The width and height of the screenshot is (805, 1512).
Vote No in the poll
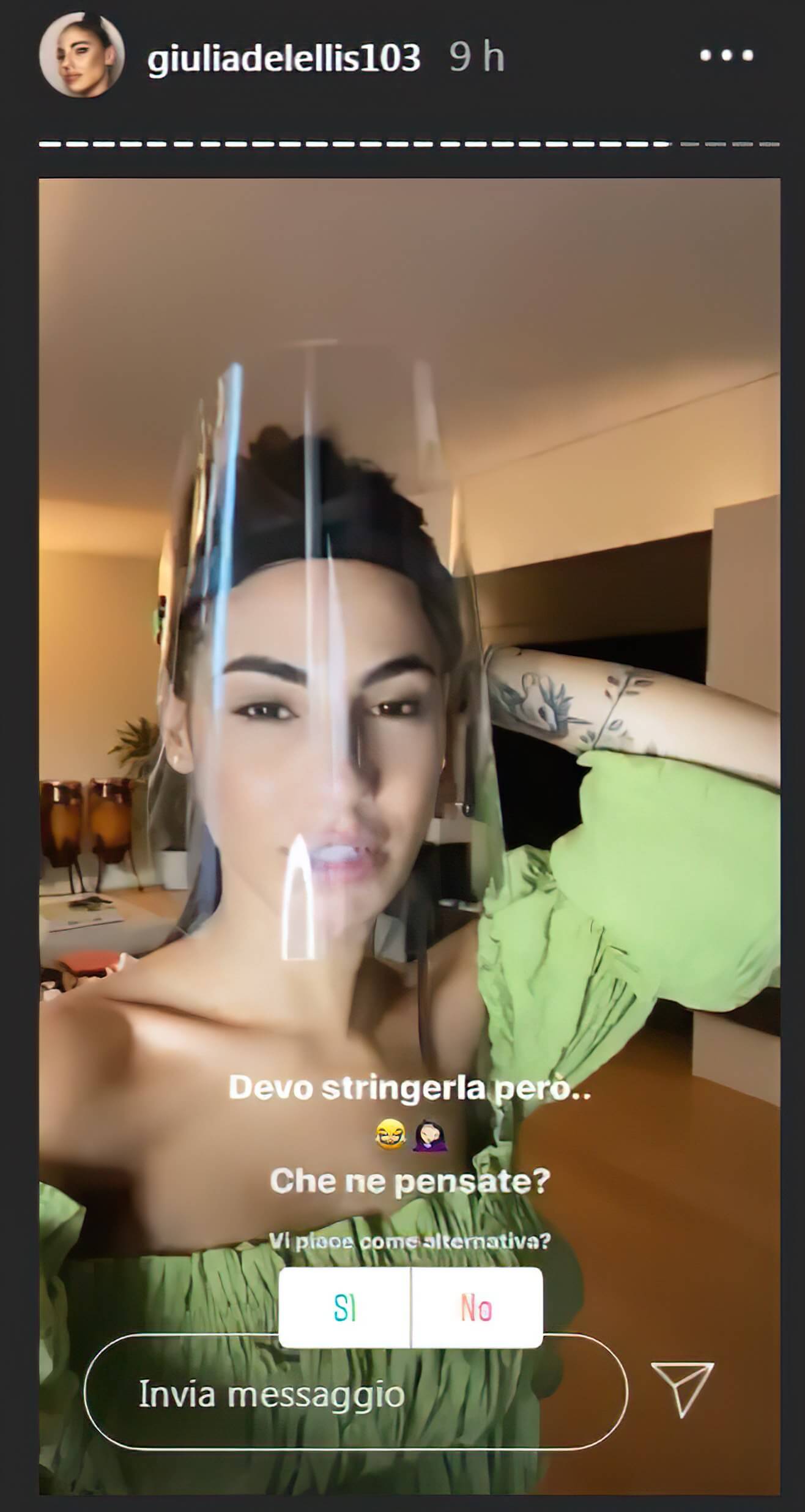[477, 1308]
